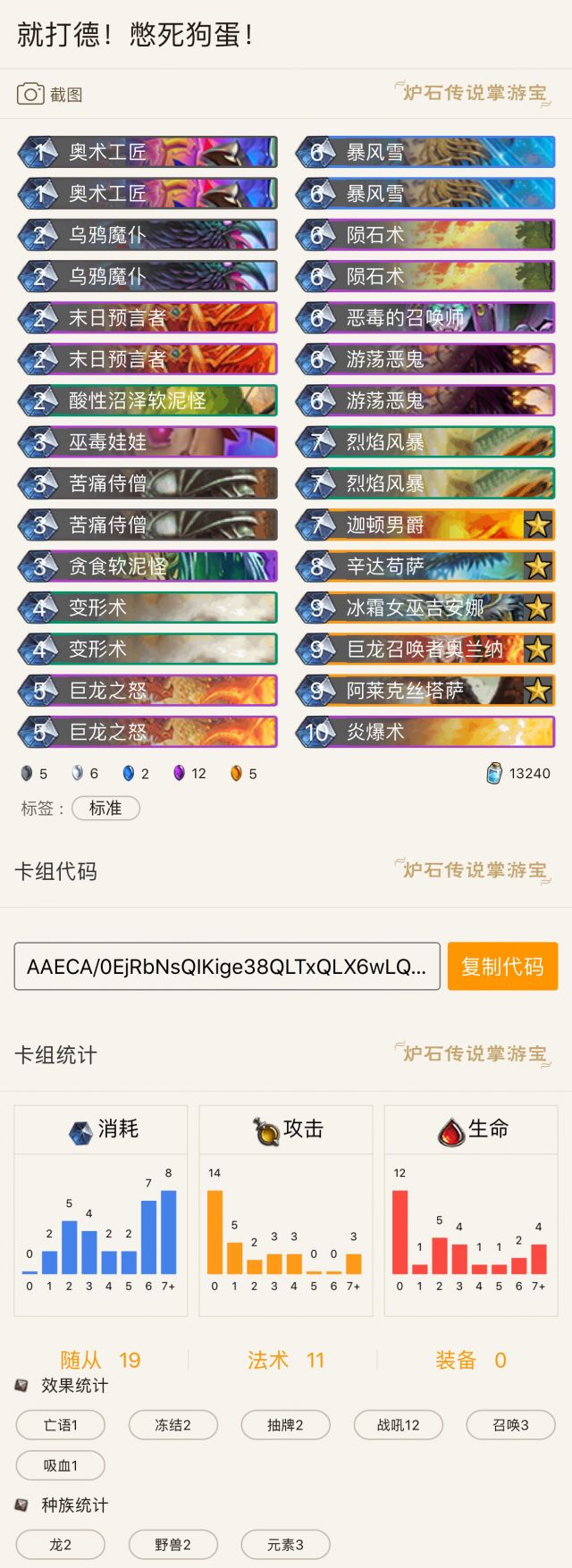The height and width of the screenshot is (1568, 572).
Task: Select the 恶毒的召唤师 card
Action: (x=425, y=317)
